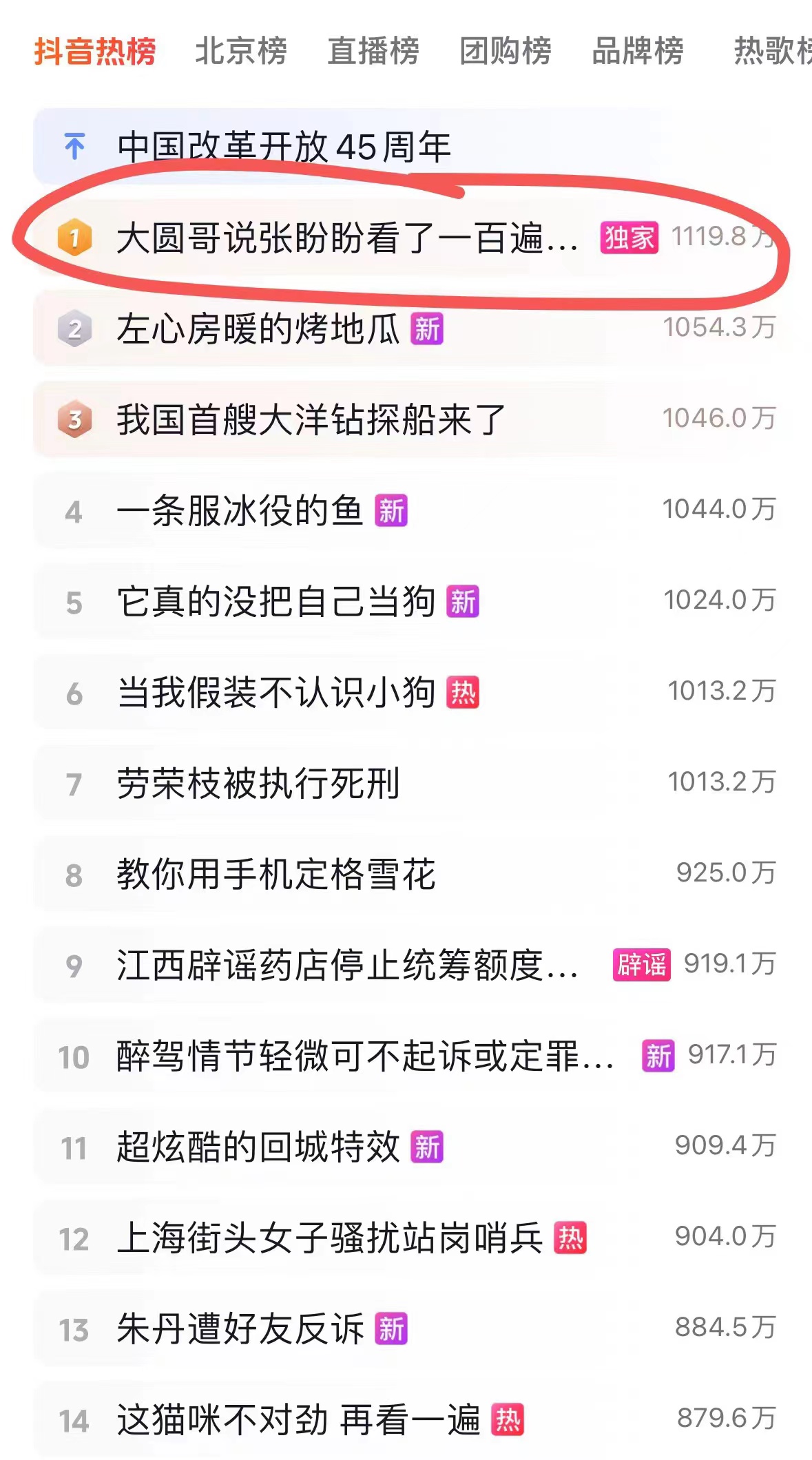View 醉驾情节轻微可不起诉或定罪 topic
812x1460 pixels.
365,1056
